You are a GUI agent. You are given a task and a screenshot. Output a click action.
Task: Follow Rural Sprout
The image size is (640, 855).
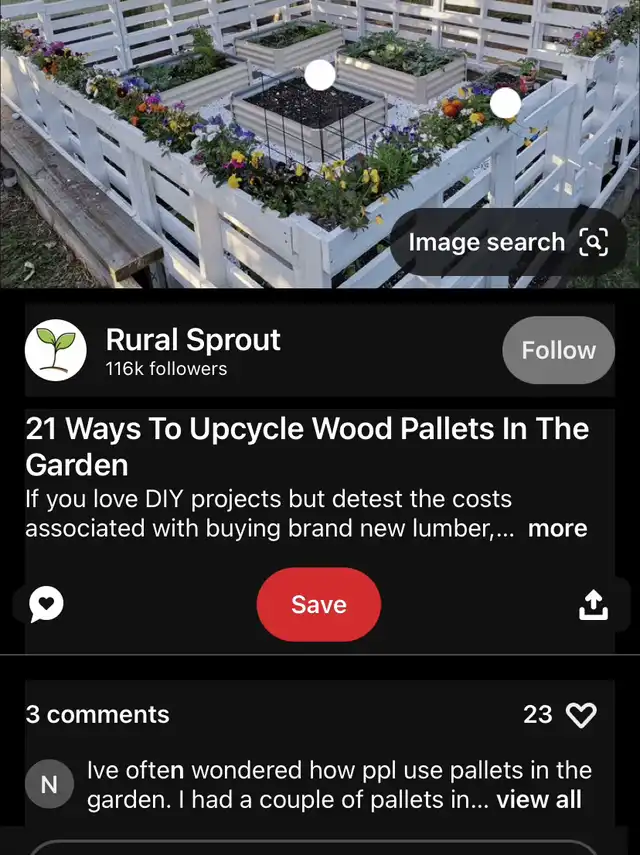tap(558, 350)
